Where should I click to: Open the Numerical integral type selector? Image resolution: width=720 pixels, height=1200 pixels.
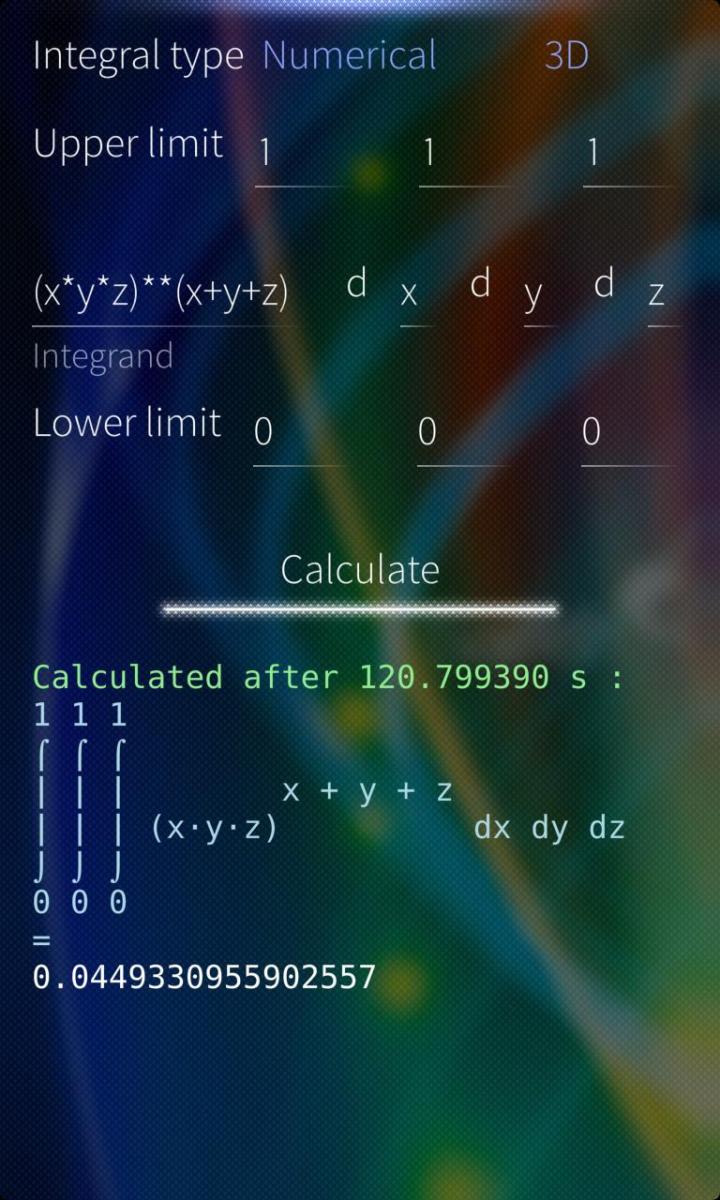click(349, 56)
